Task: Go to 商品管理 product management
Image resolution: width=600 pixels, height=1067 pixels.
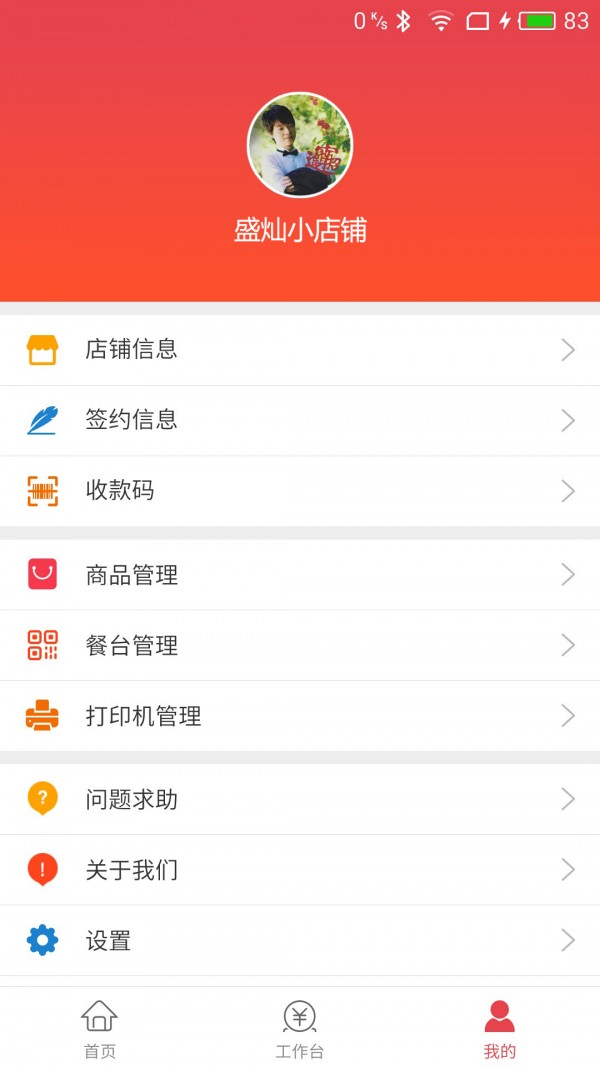Action: point(300,575)
